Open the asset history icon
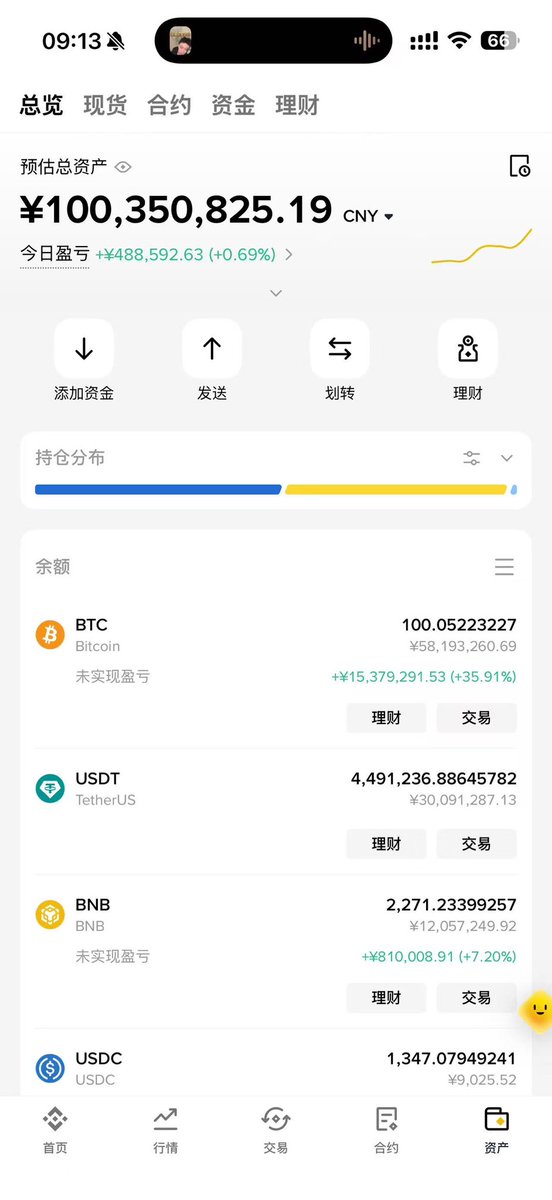 coord(519,166)
